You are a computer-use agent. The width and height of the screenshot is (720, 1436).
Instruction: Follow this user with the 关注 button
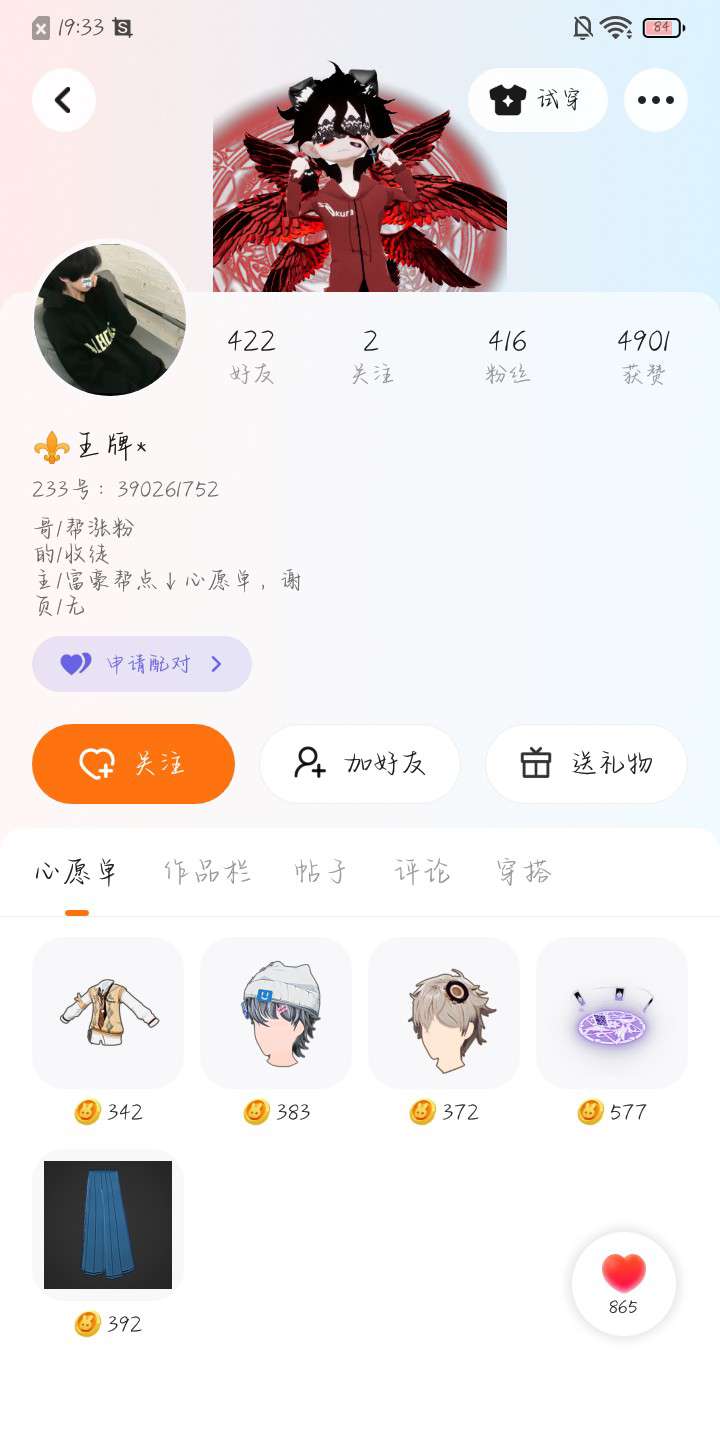point(133,764)
